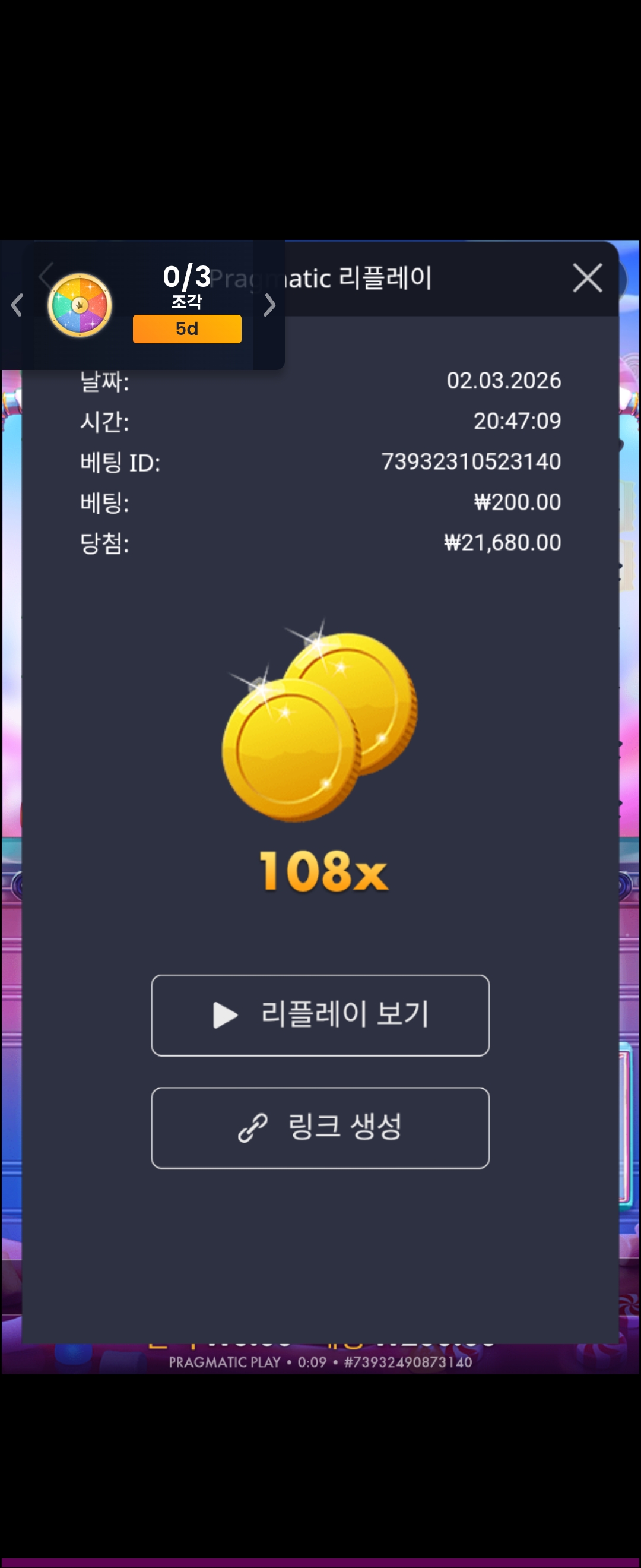
Task: Tap the 리플레이 보기 button
Action: [x=320, y=1014]
